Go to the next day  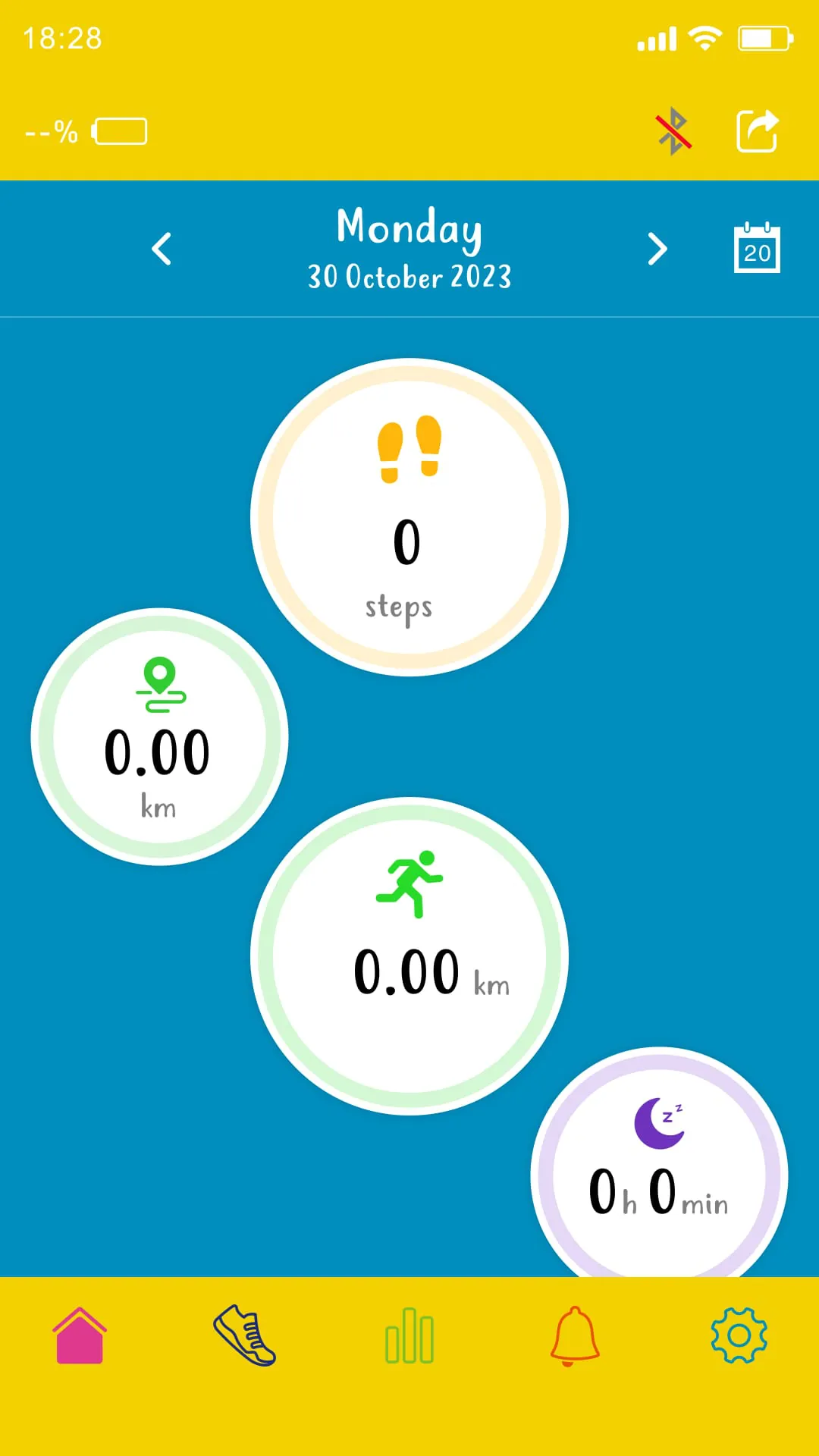(x=657, y=249)
